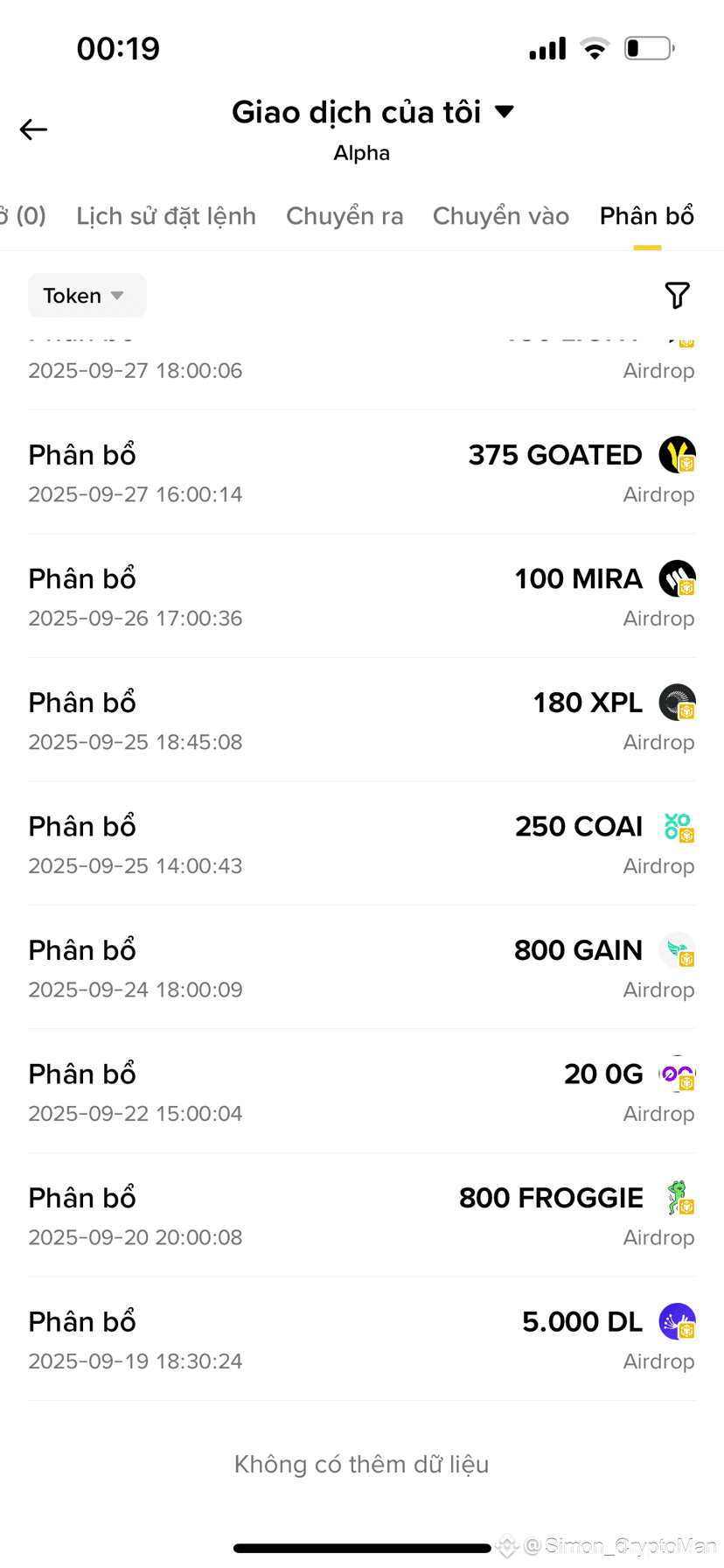This screenshot has height=1568, width=724.
Task: Go back using the arrow icon
Action: (33, 129)
